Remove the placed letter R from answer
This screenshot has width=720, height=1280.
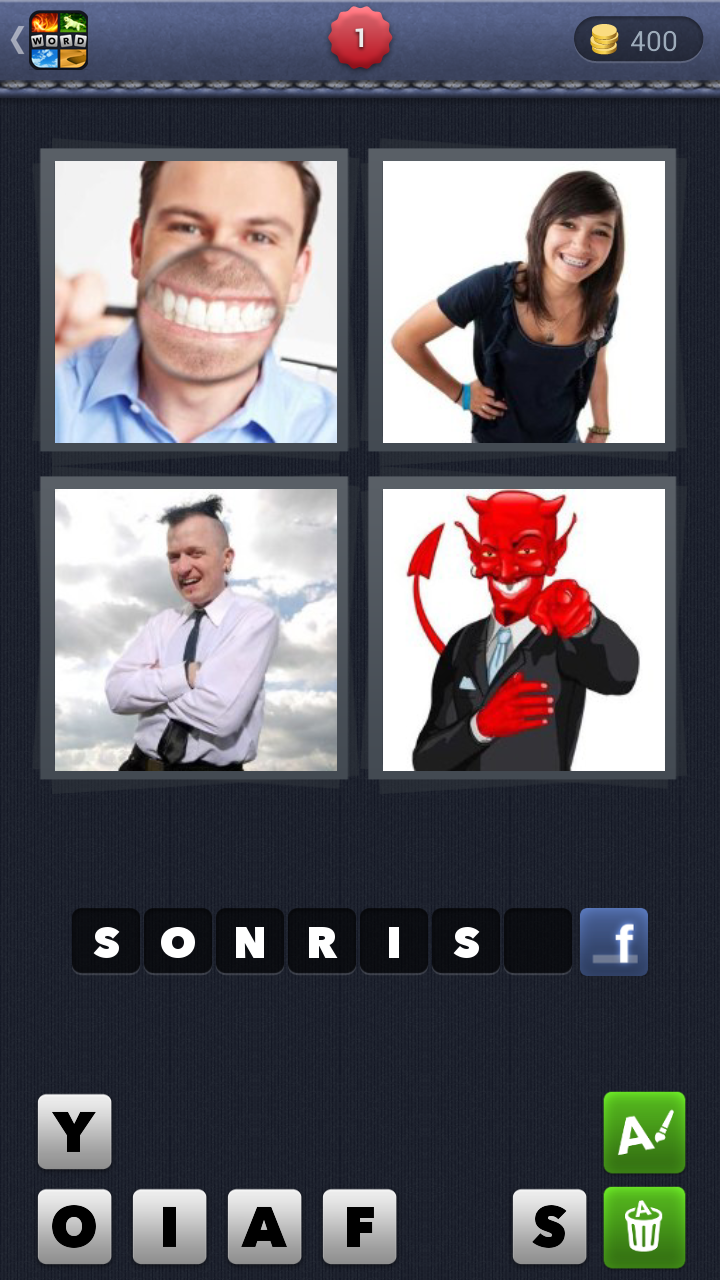tap(322, 942)
